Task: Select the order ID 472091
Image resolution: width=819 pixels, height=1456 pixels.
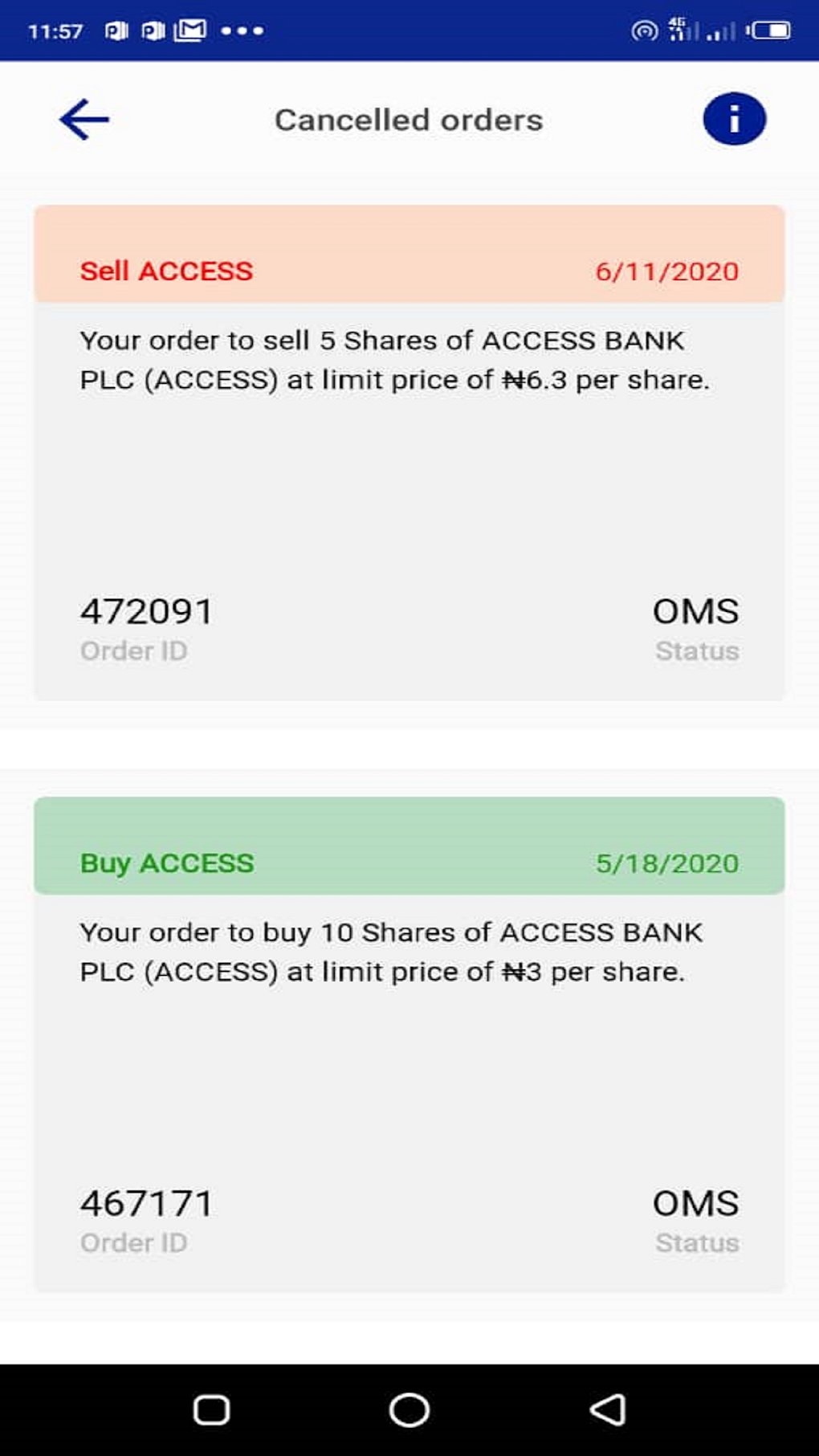Action: 146,610
